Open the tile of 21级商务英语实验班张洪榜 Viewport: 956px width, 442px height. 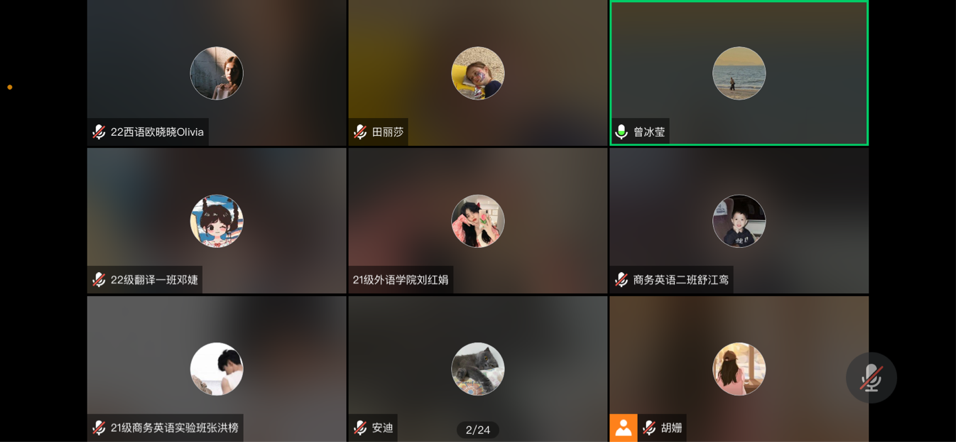click(x=216, y=368)
